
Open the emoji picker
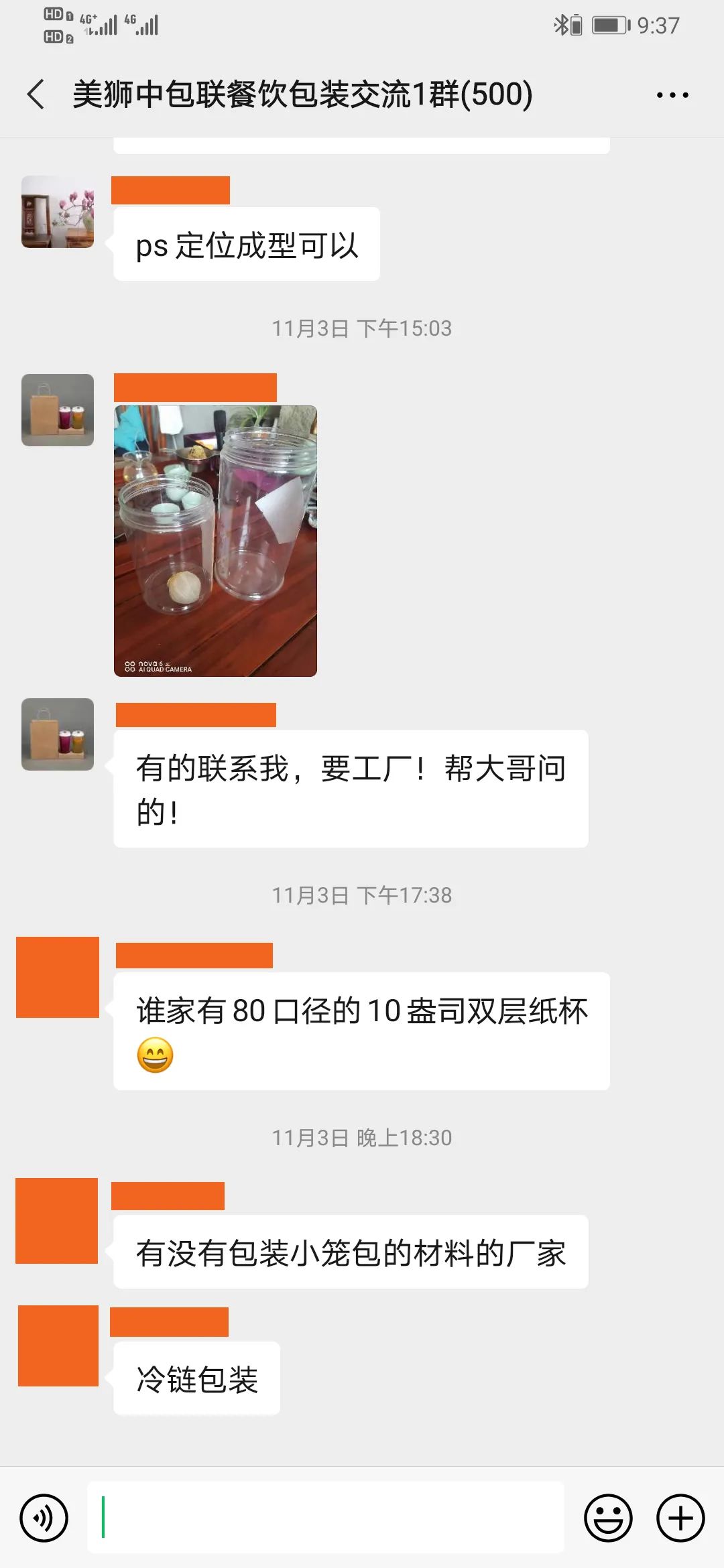pos(608,1518)
